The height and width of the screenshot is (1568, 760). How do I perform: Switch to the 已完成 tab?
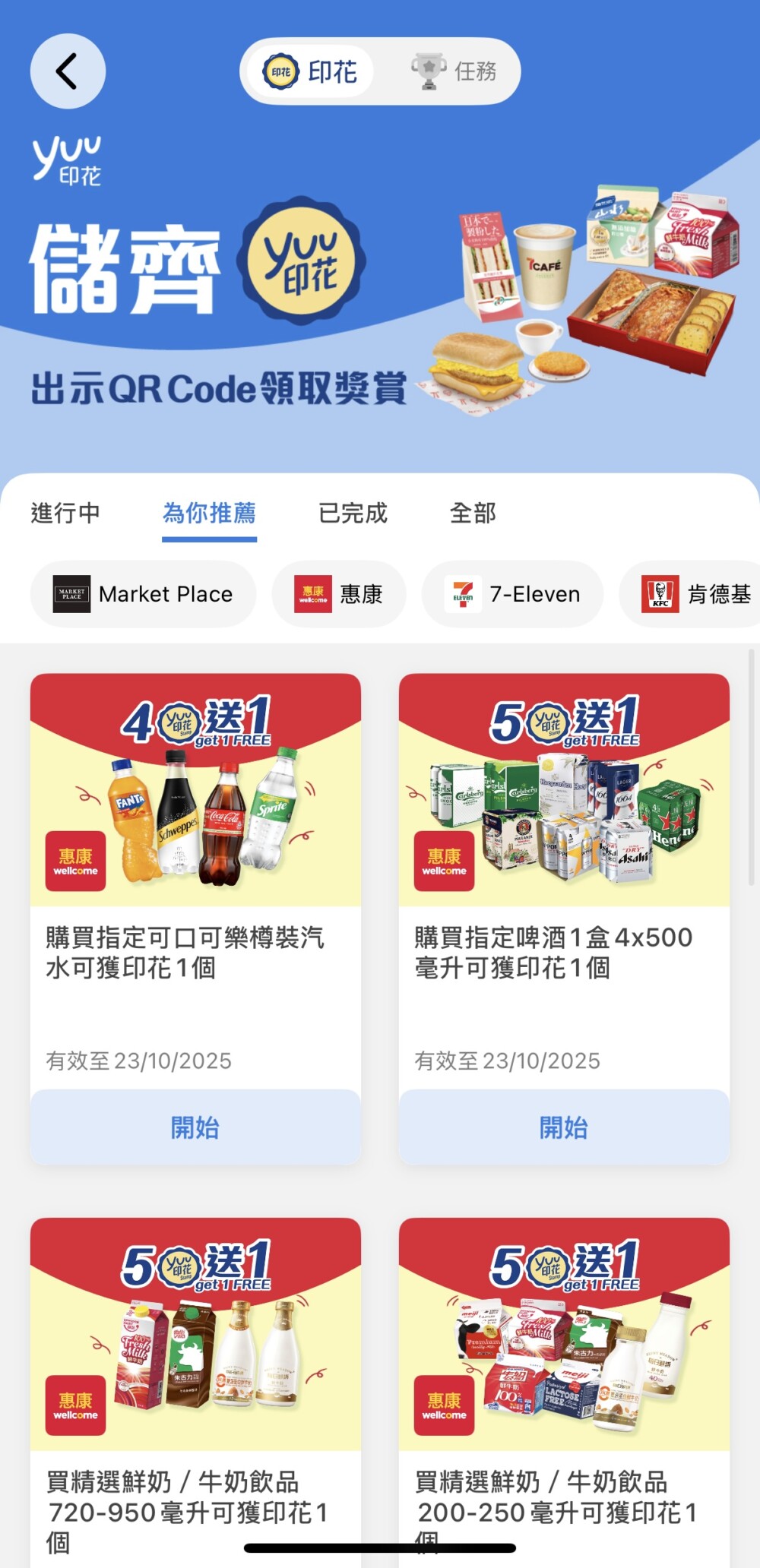click(x=353, y=513)
